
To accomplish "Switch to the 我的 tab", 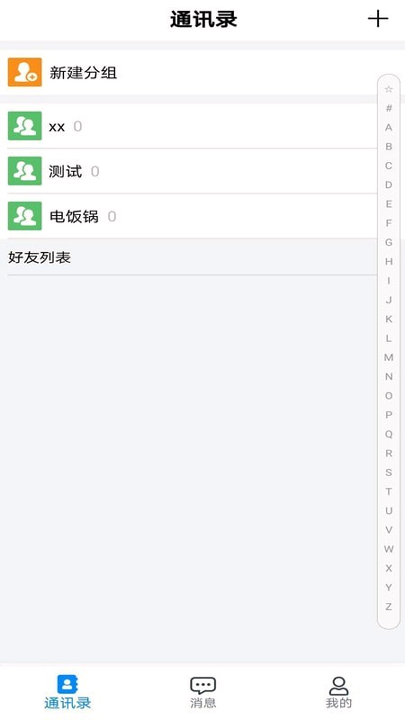I will coord(338,692).
